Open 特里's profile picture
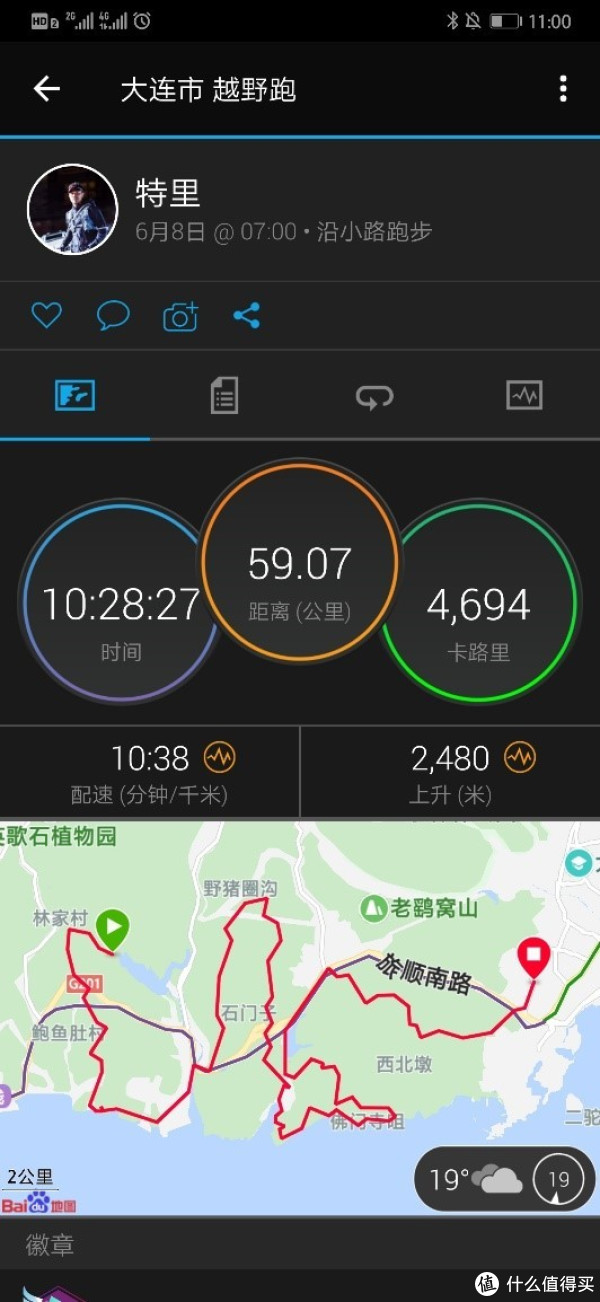 pyautogui.click(x=72, y=210)
